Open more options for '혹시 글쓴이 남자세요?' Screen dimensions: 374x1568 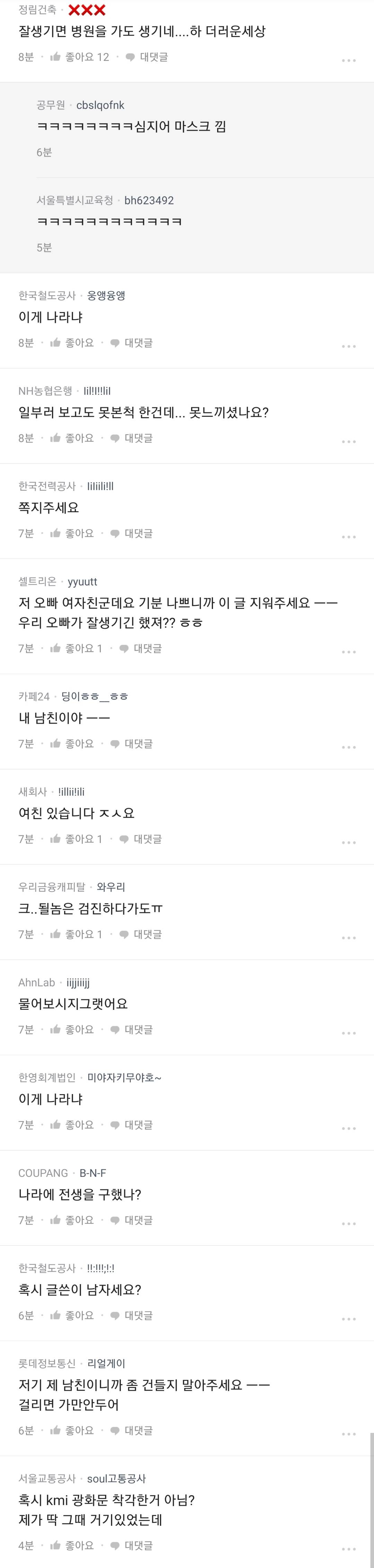point(348,1319)
